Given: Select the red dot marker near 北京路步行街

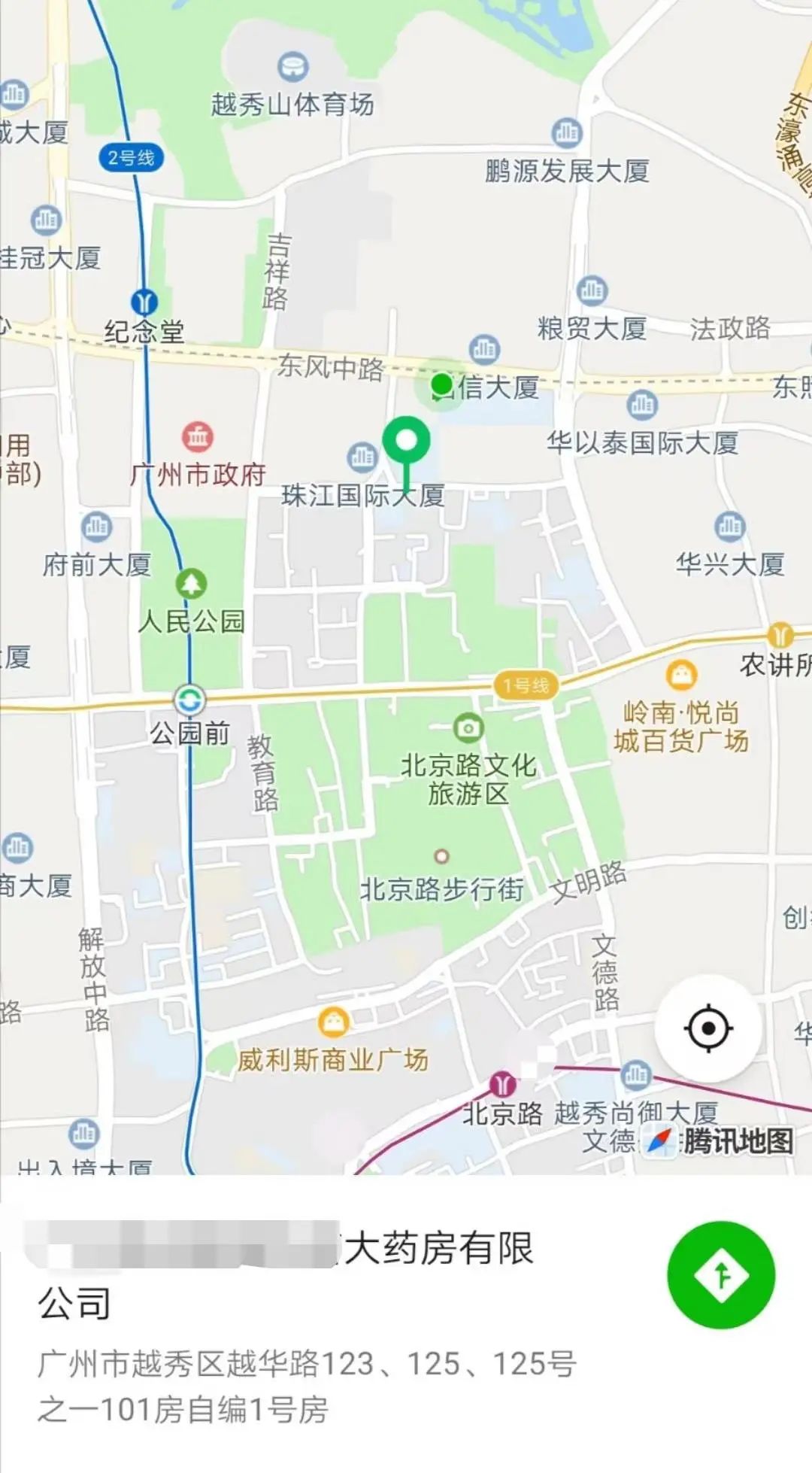Looking at the screenshot, I should point(443,855).
